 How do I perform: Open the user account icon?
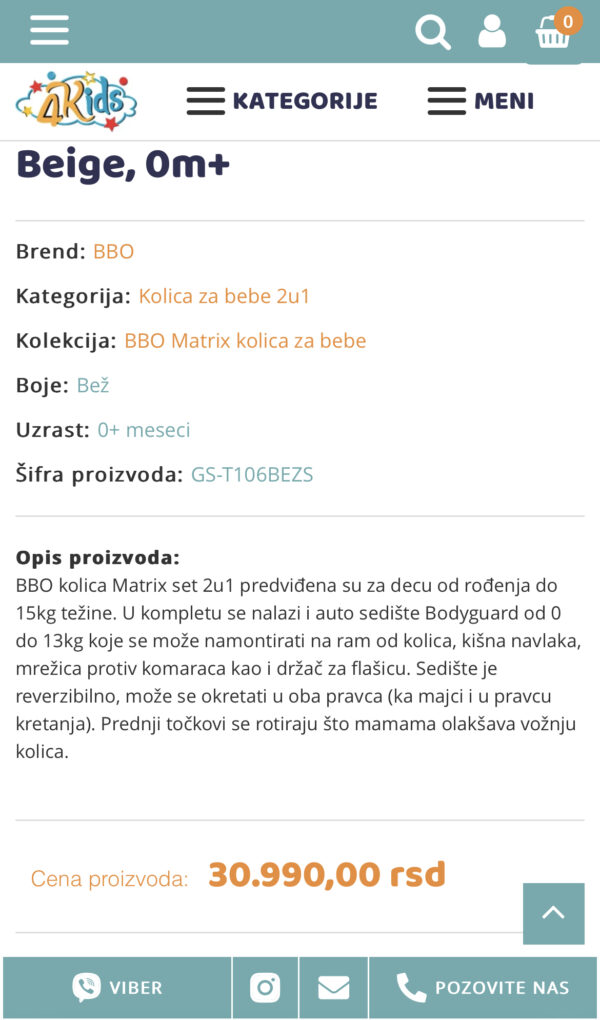point(492,31)
